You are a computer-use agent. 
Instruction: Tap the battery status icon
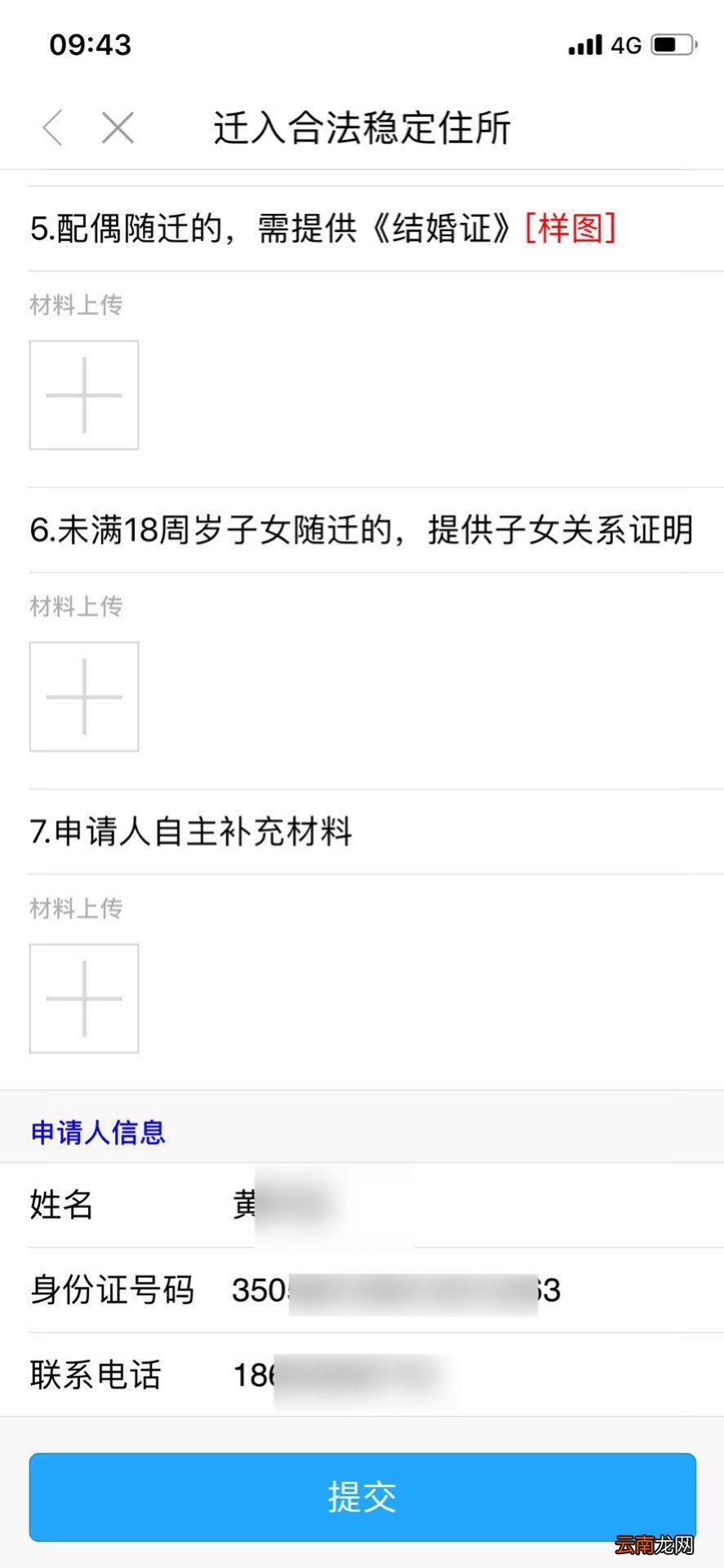tap(672, 44)
